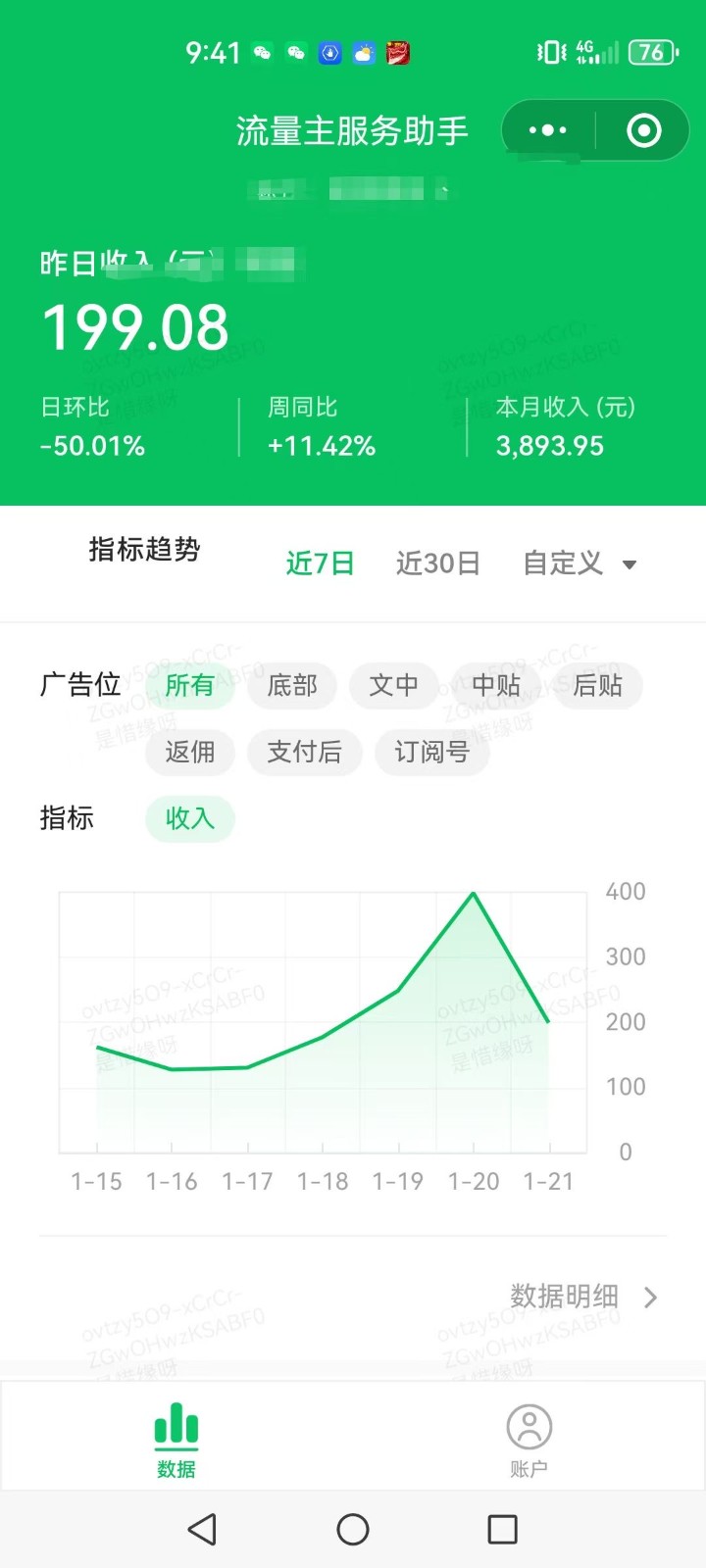Select the 所有 ad position filter
The image size is (706, 1568).
coord(191,686)
